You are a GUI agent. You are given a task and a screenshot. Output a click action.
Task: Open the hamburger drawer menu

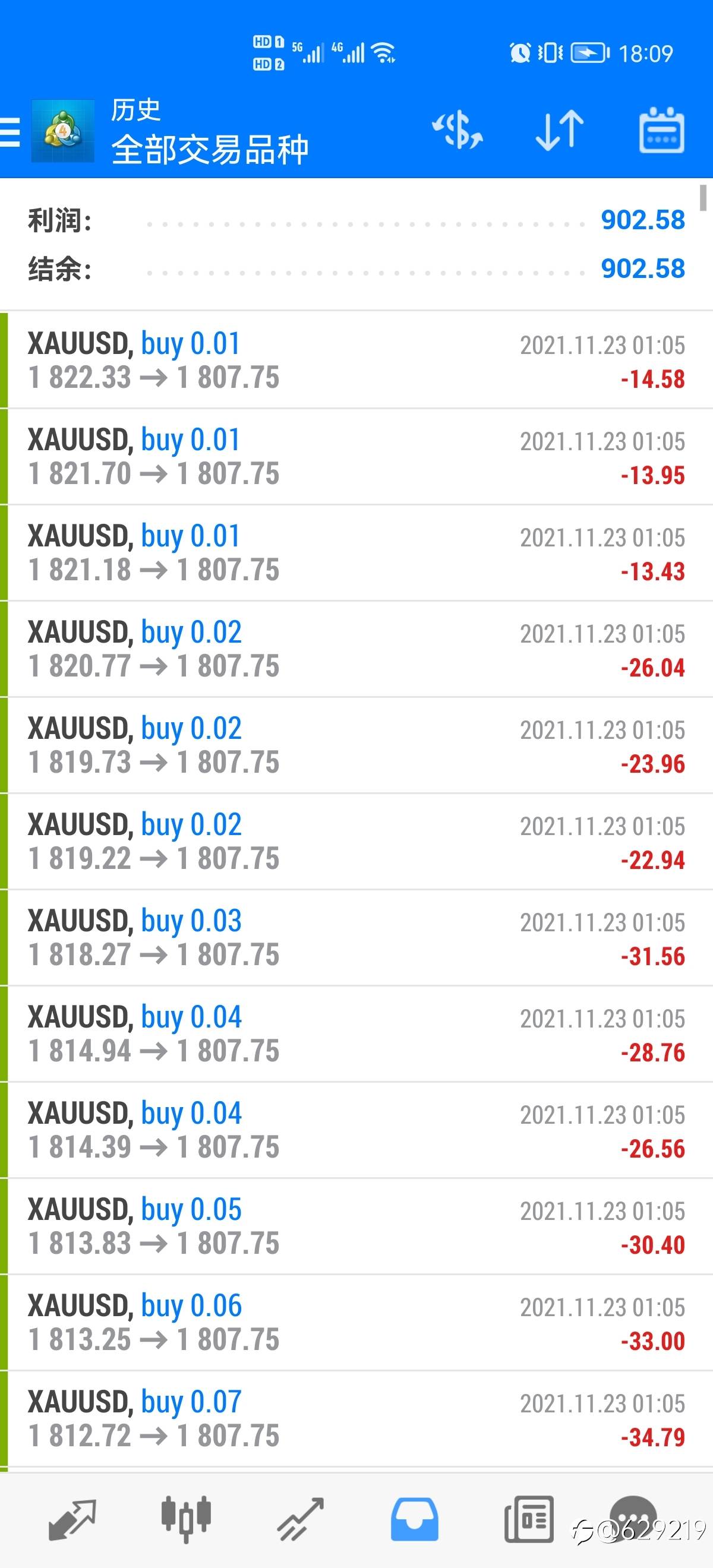(10, 131)
